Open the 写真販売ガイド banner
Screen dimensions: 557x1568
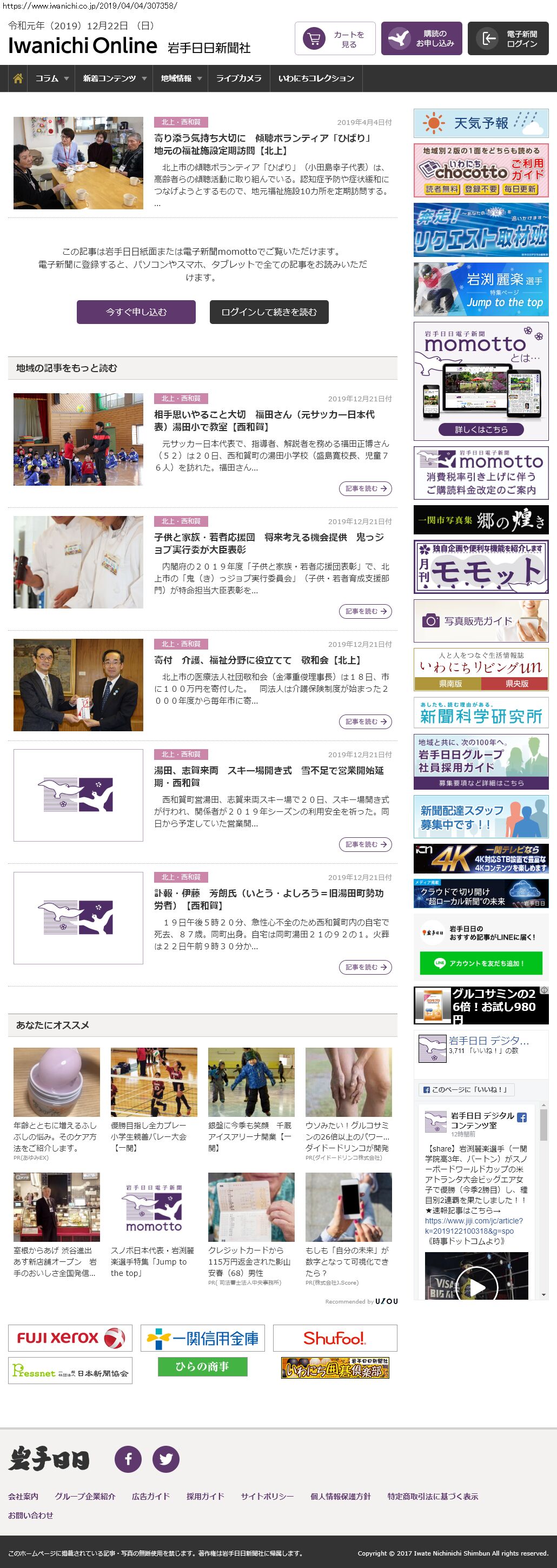coord(480,621)
